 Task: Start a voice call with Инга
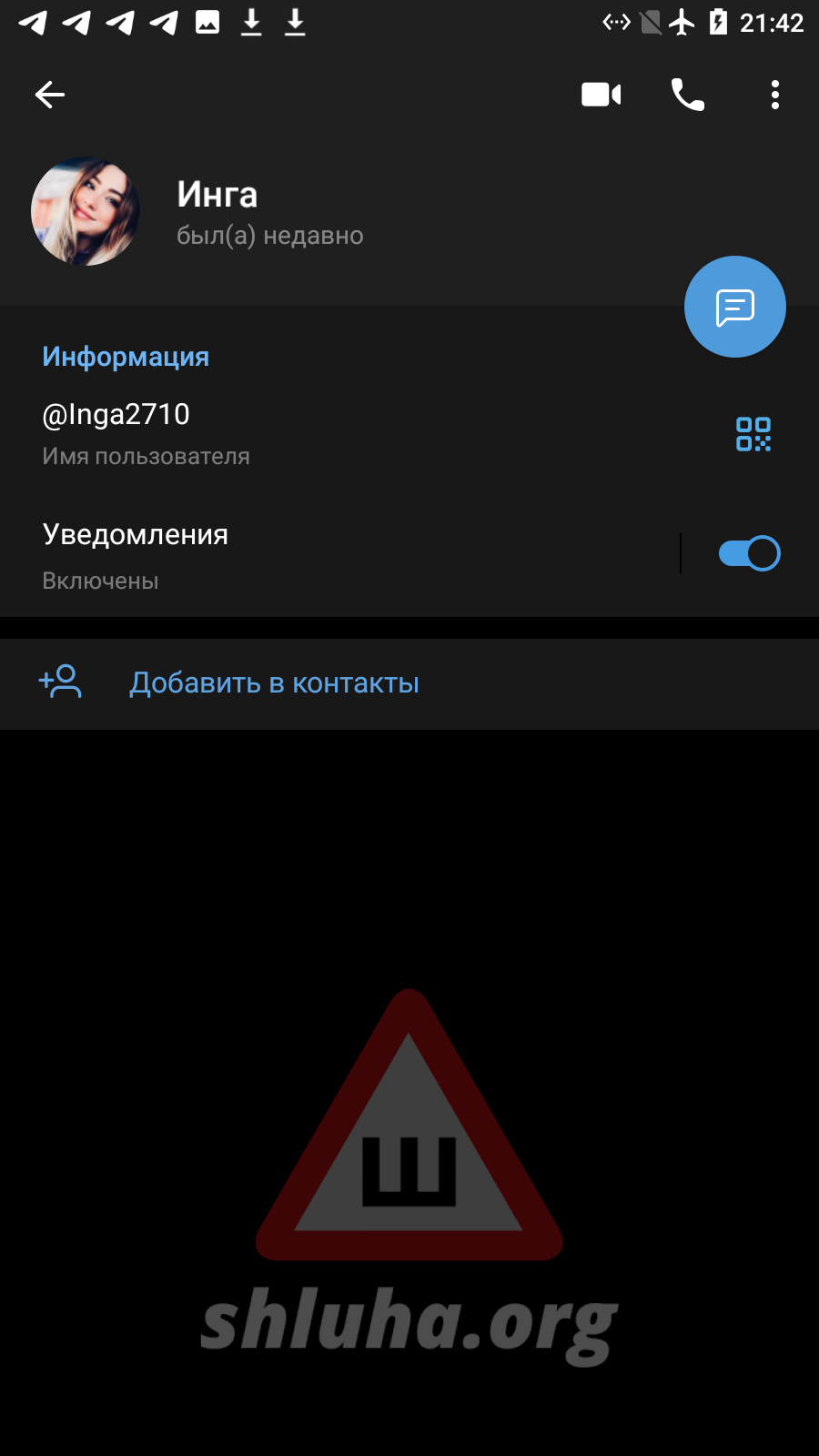688,95
